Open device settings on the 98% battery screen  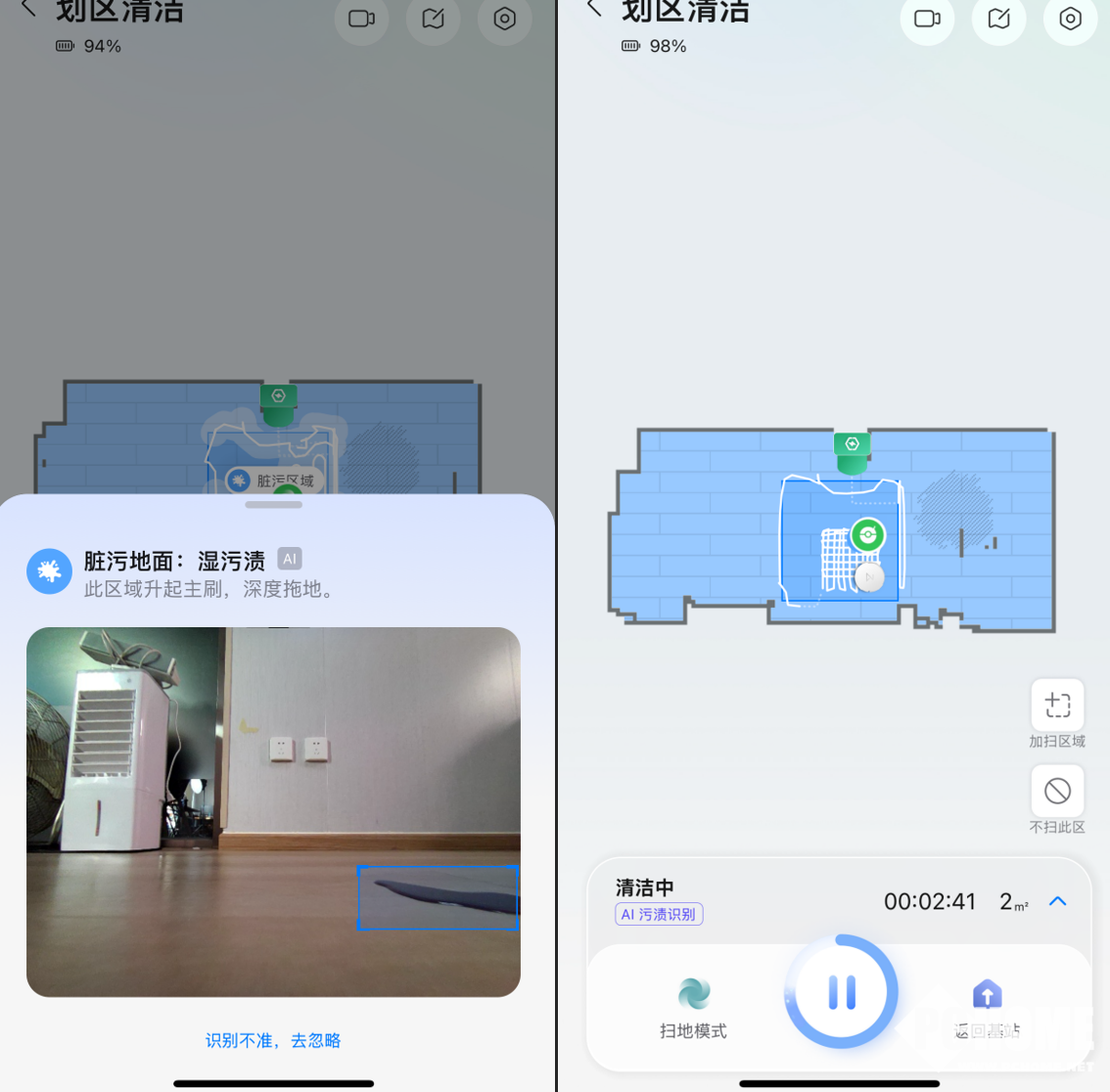coord(1070,19)
